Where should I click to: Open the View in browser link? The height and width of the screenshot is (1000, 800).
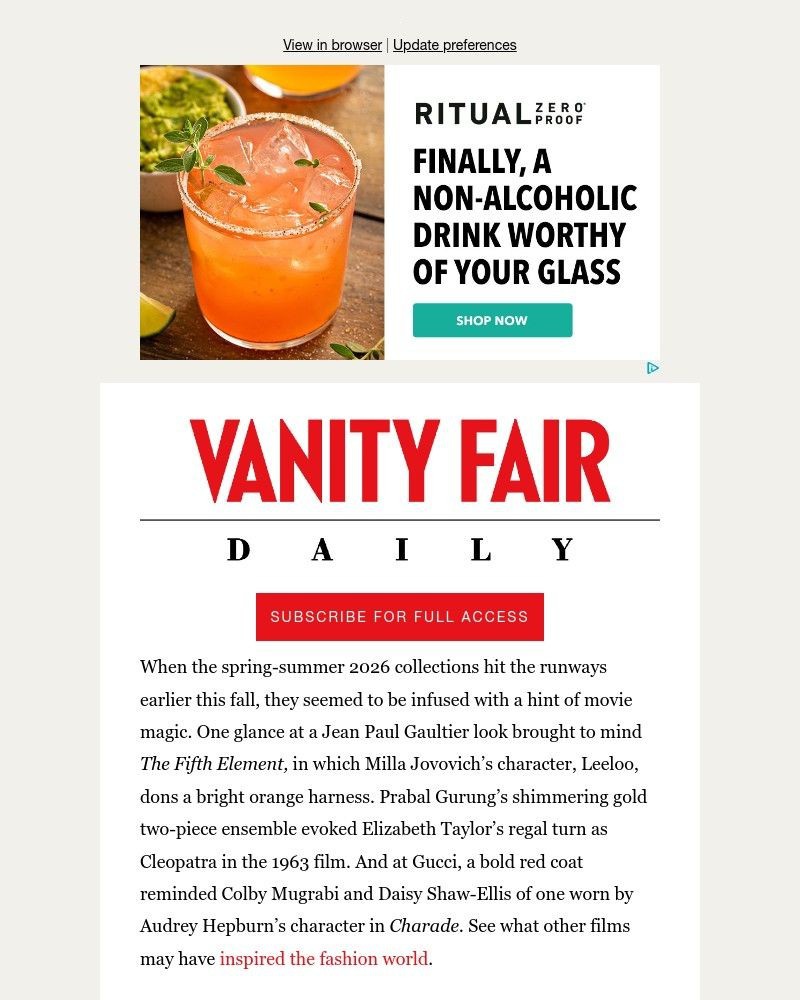(332, 45)
